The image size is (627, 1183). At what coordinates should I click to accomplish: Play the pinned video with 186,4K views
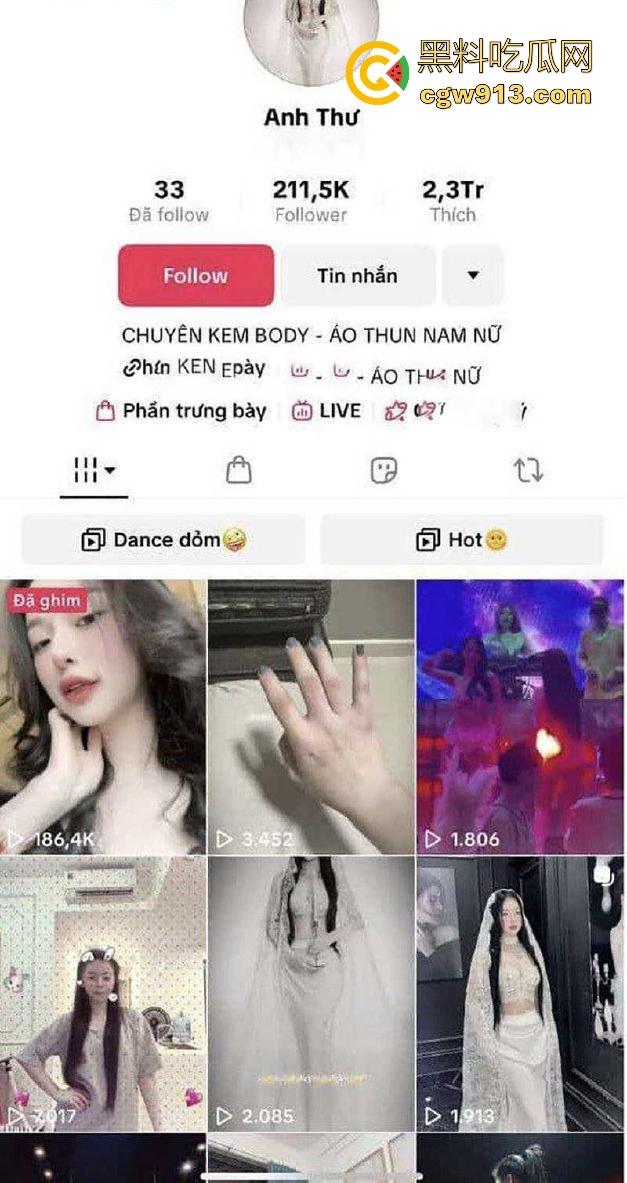[102, 716]
